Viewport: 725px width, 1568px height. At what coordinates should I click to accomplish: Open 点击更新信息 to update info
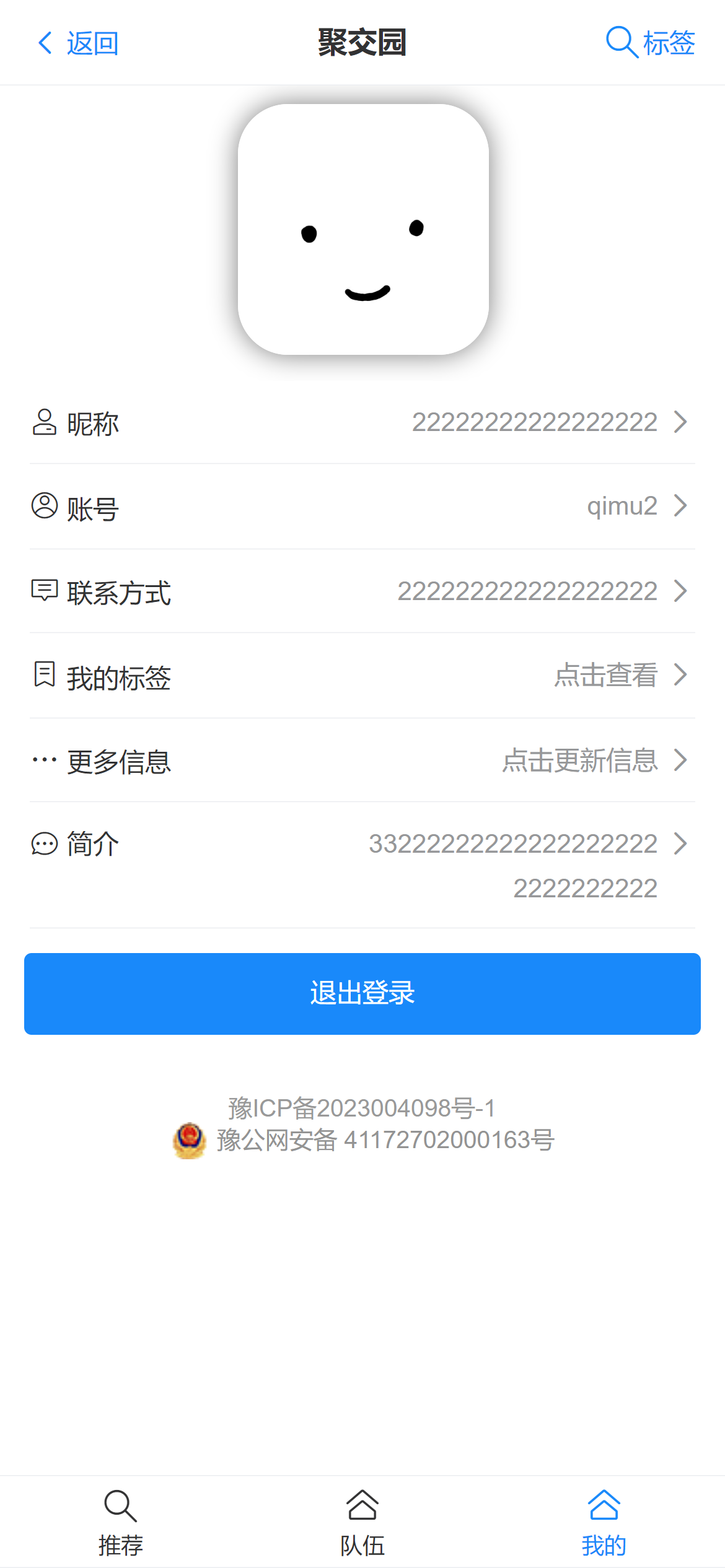(x=581, y=761)
